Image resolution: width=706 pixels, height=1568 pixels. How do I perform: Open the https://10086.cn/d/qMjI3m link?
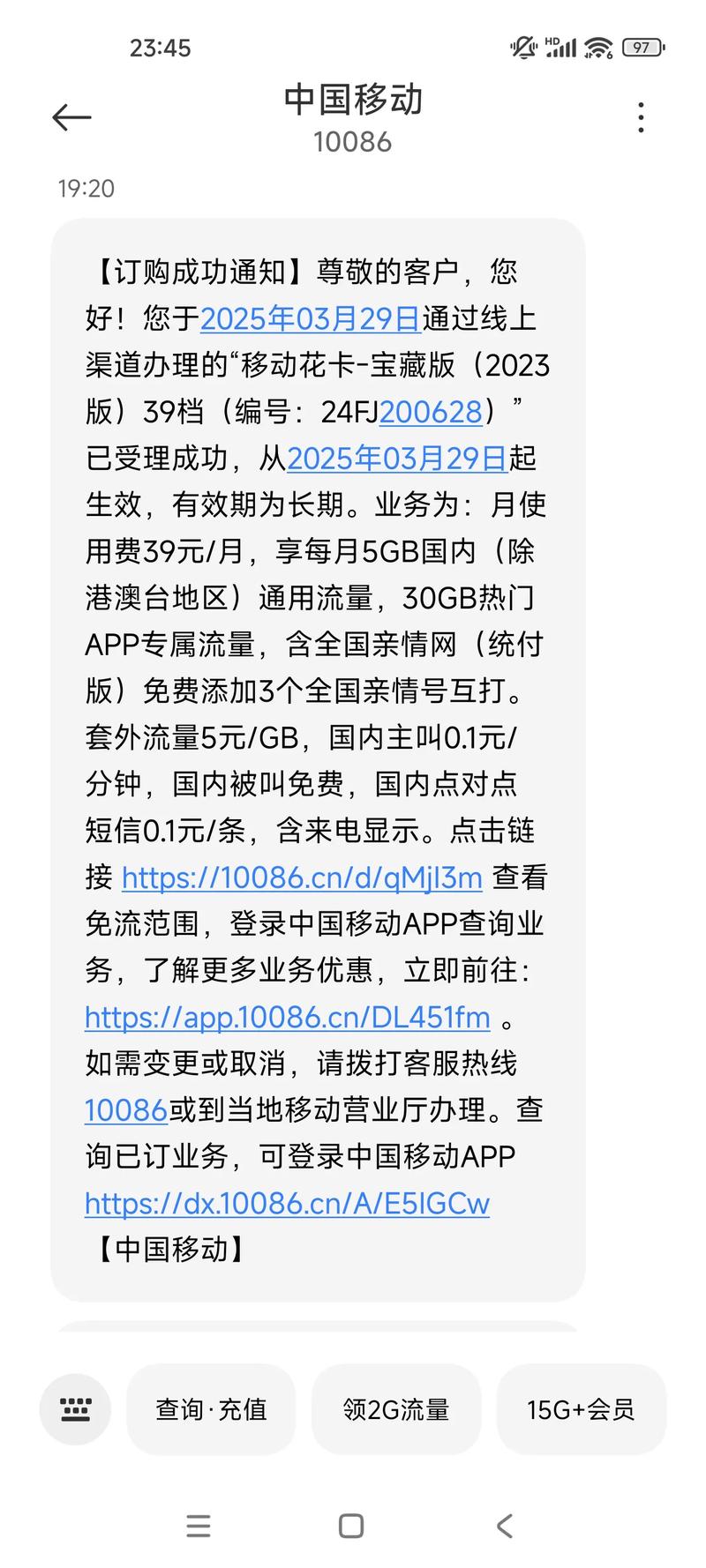click(302, 877)
